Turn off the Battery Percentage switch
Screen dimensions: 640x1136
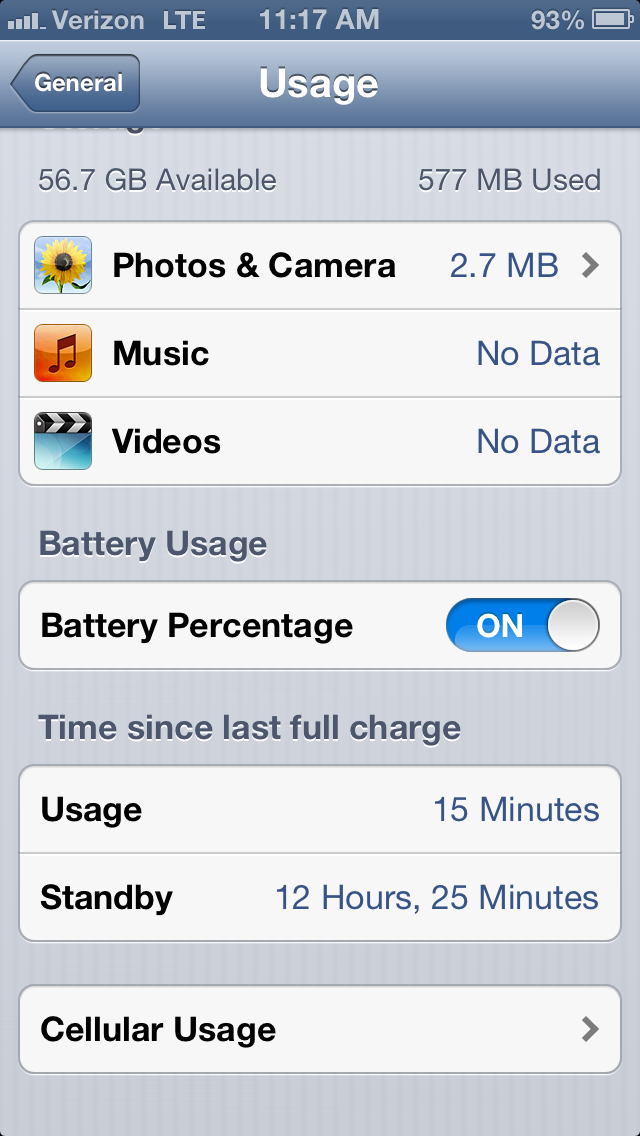pyautogui.click(x=523, y=625)
